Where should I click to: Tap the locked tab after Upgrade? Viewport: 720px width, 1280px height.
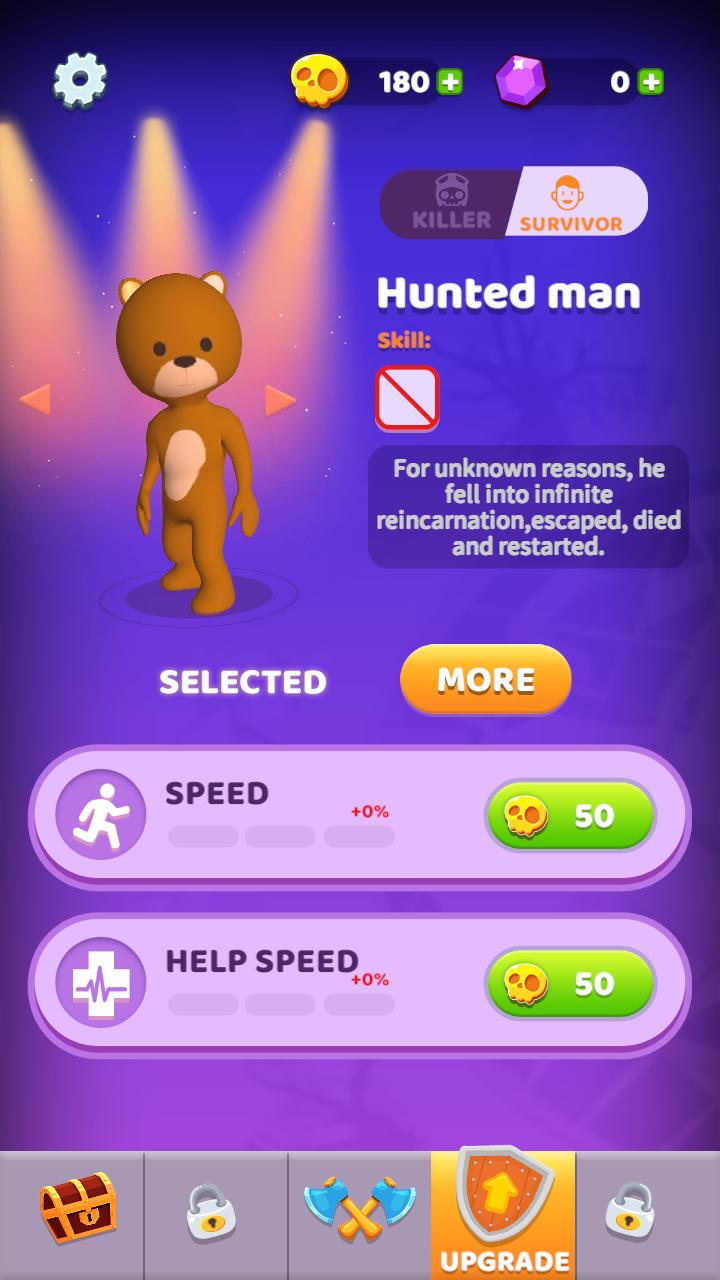coord(632,1213)
